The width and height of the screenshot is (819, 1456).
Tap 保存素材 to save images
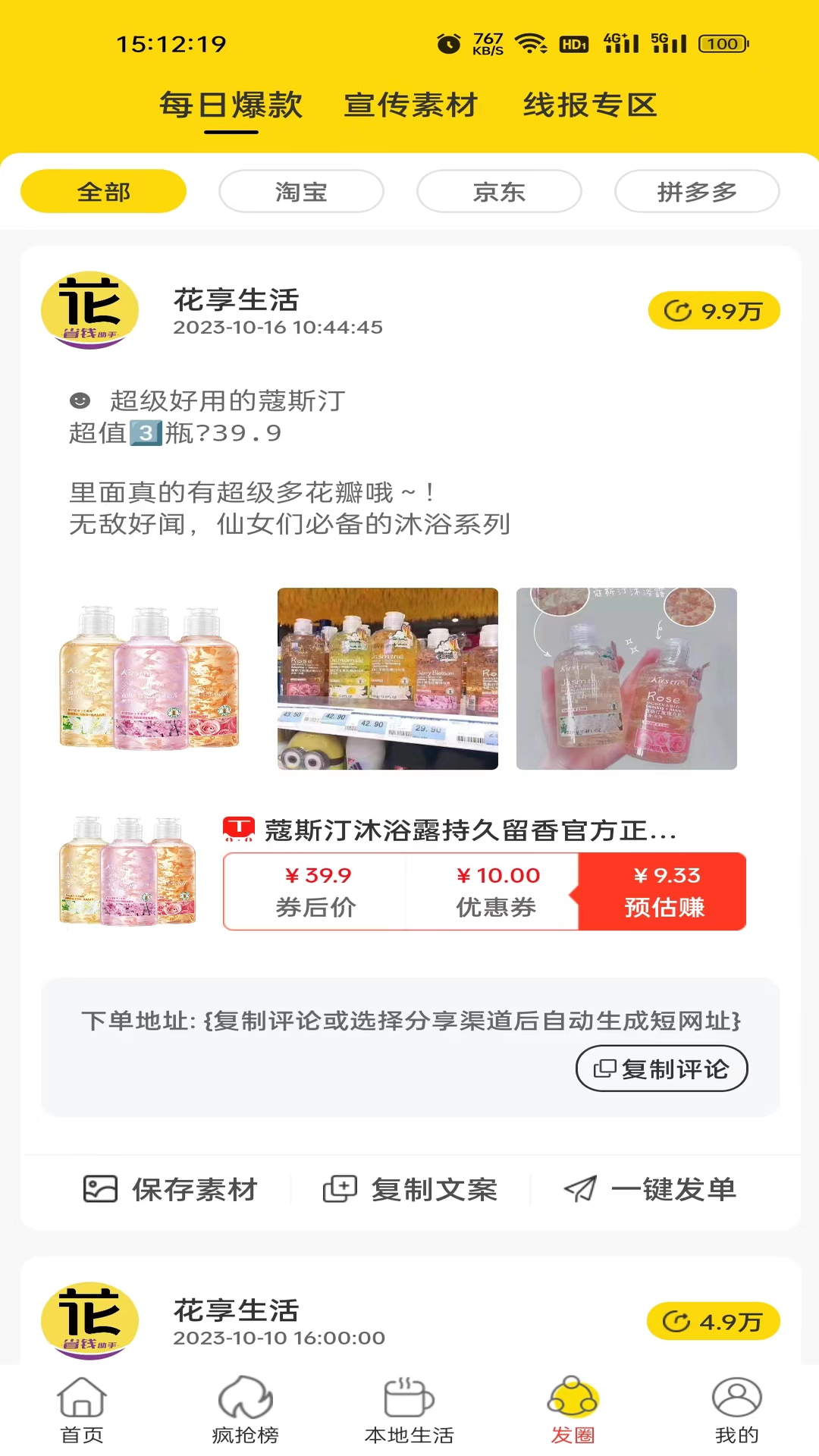[x=171, y=1189]
